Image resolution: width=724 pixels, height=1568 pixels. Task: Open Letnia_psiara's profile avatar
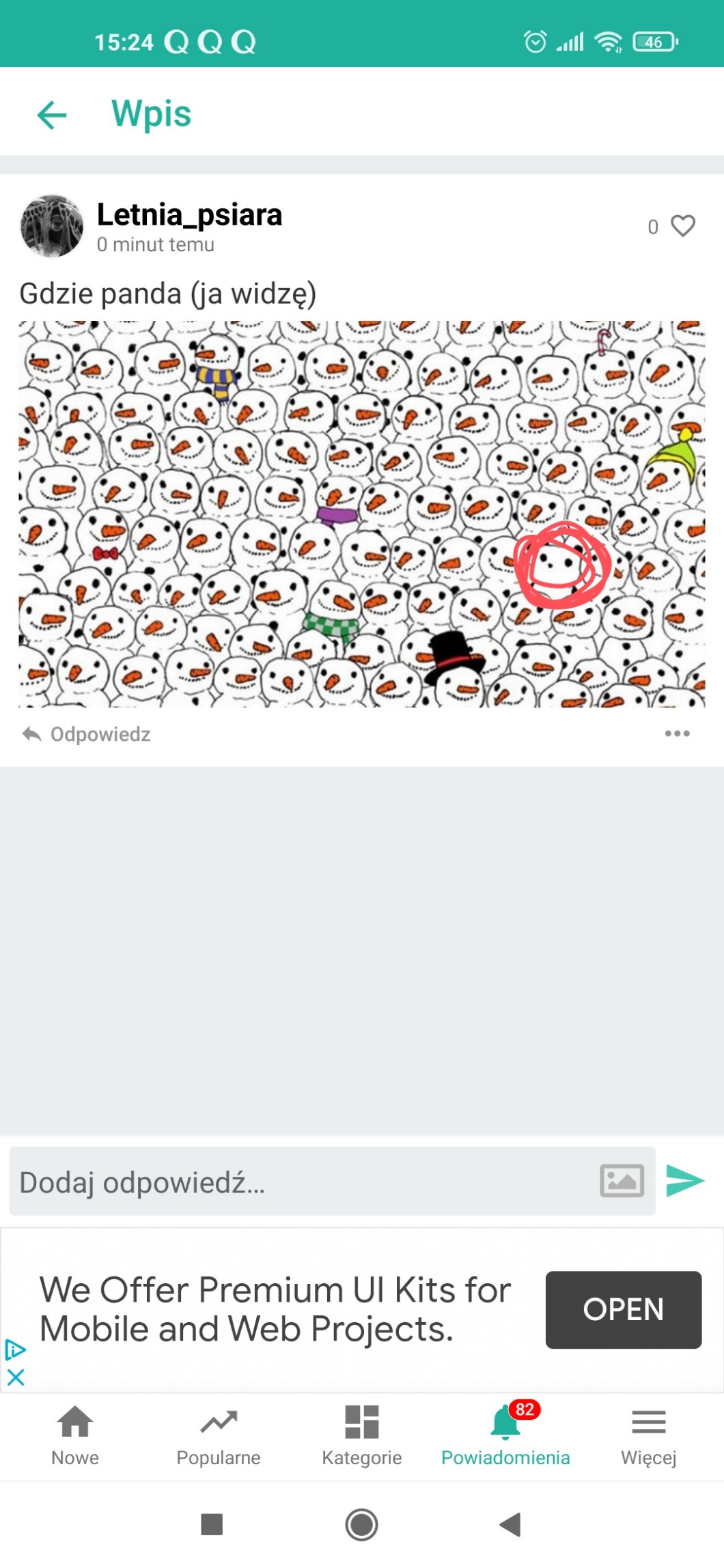[x=52, y=226]
